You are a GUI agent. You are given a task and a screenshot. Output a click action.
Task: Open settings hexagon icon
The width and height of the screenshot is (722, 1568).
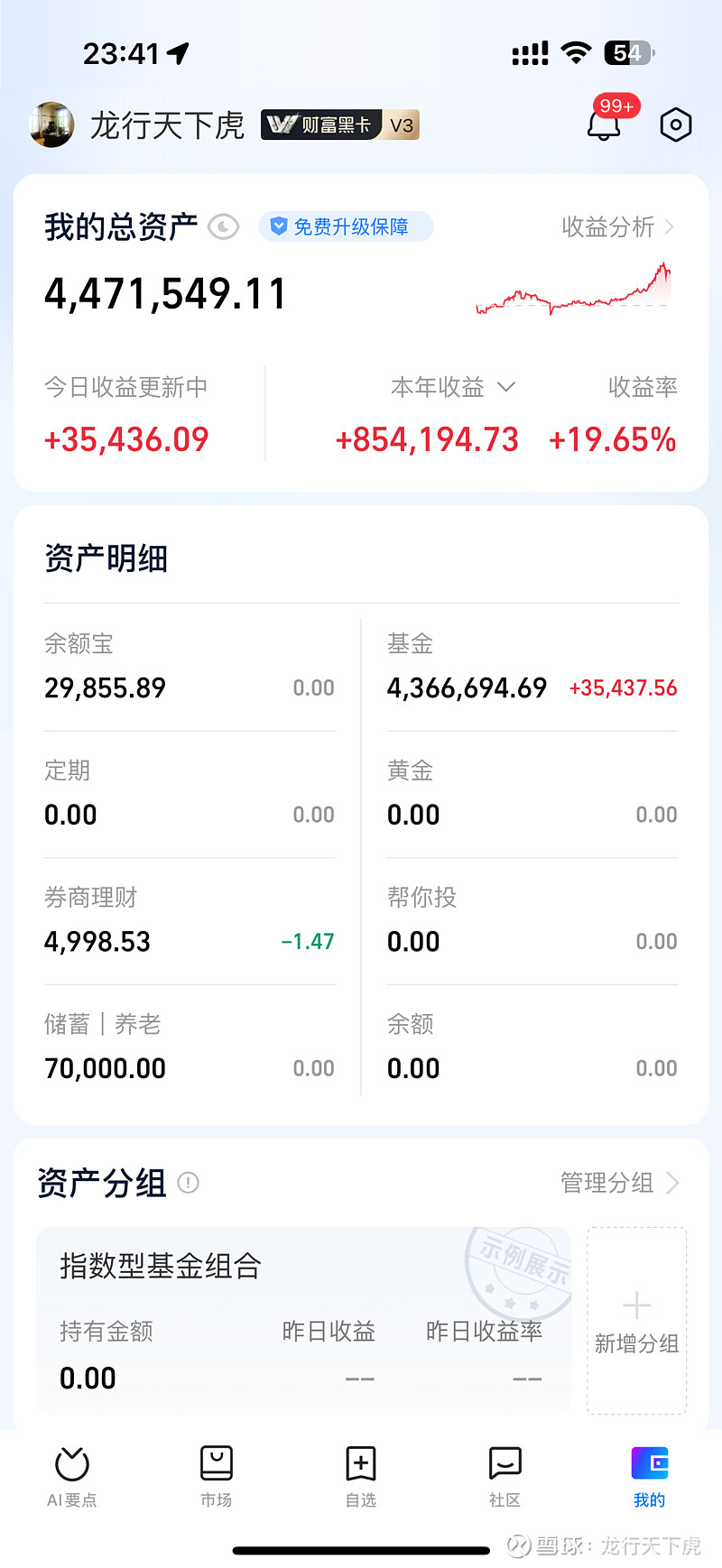coord(675,125)
